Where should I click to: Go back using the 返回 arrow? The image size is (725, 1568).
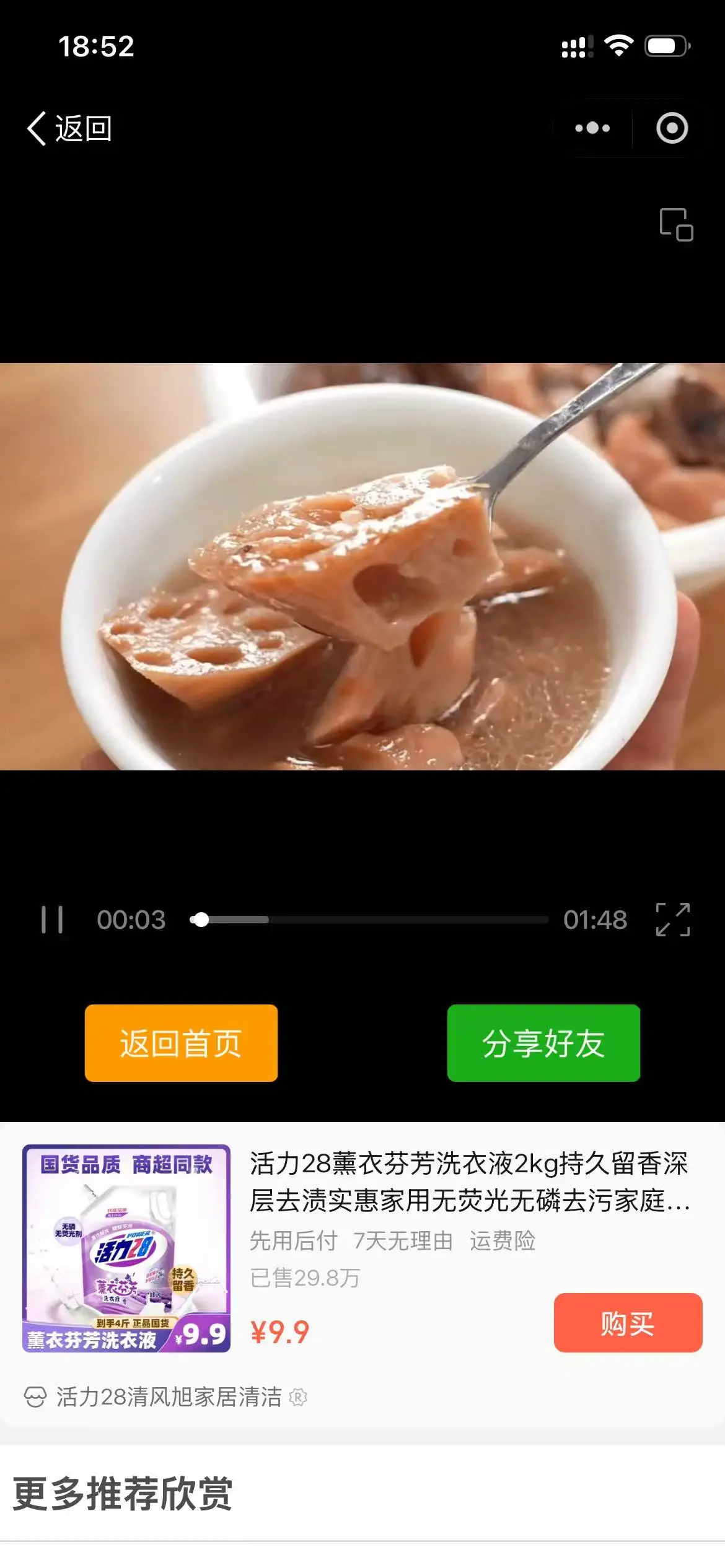click(x=68, y=129)
